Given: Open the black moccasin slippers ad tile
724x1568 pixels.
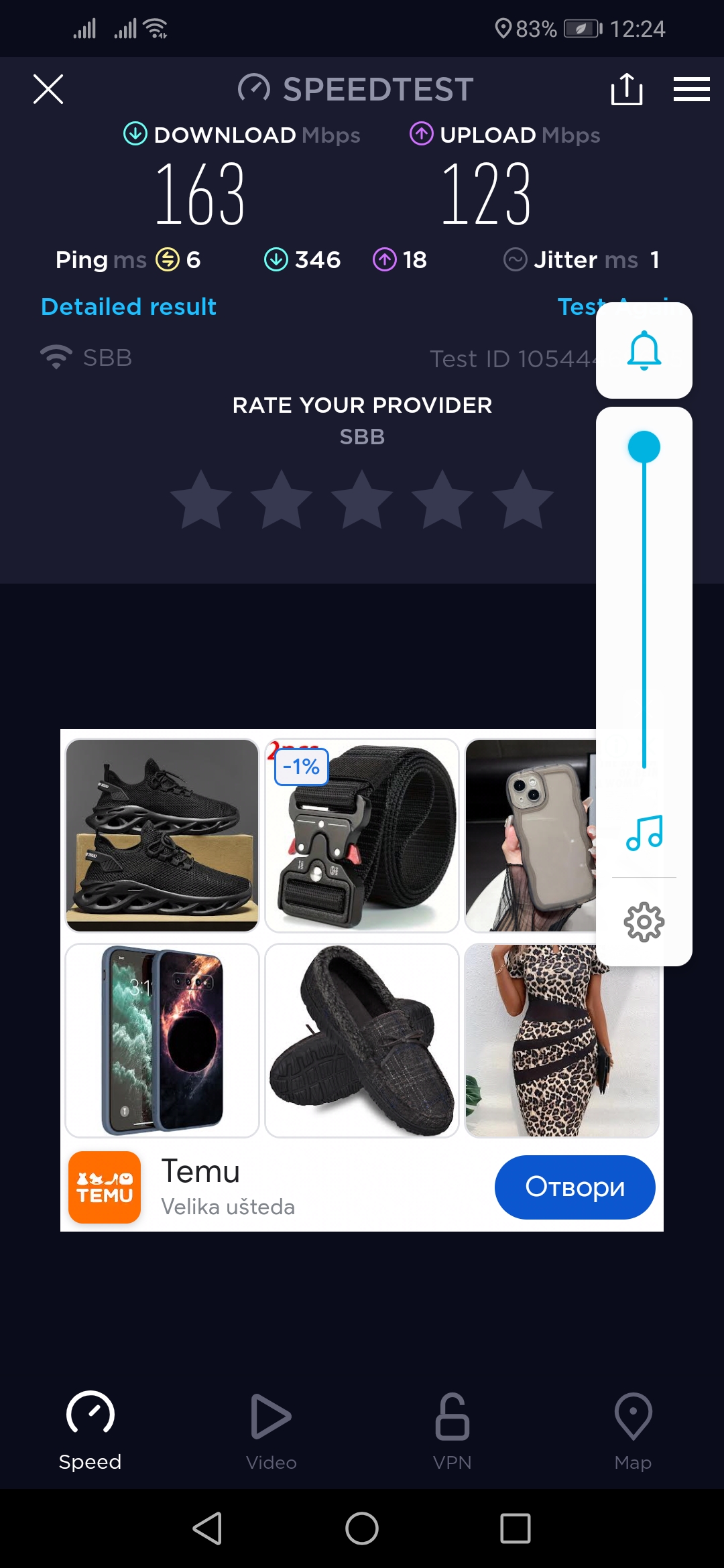Looking at the screenshot, I should pos(362,1040).
